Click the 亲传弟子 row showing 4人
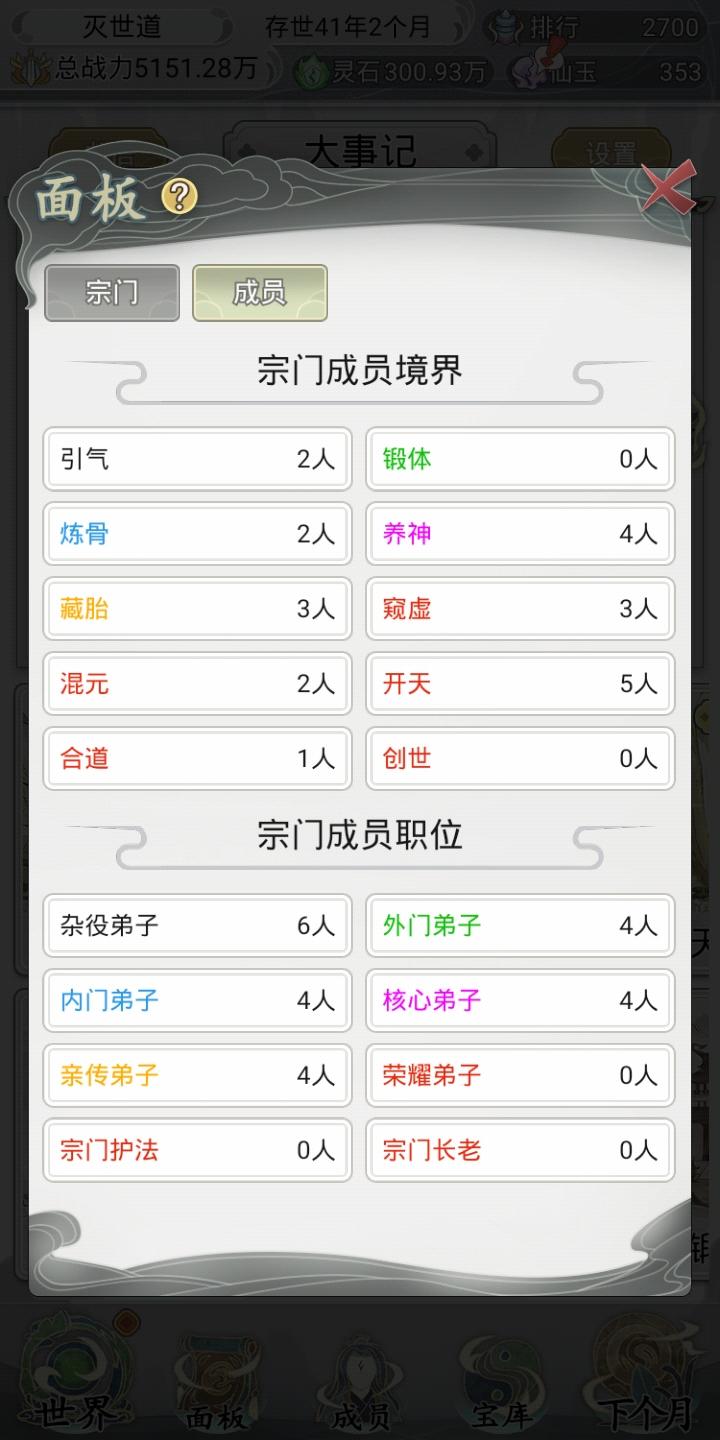 pyautogui.click(x=196, y=1075)
